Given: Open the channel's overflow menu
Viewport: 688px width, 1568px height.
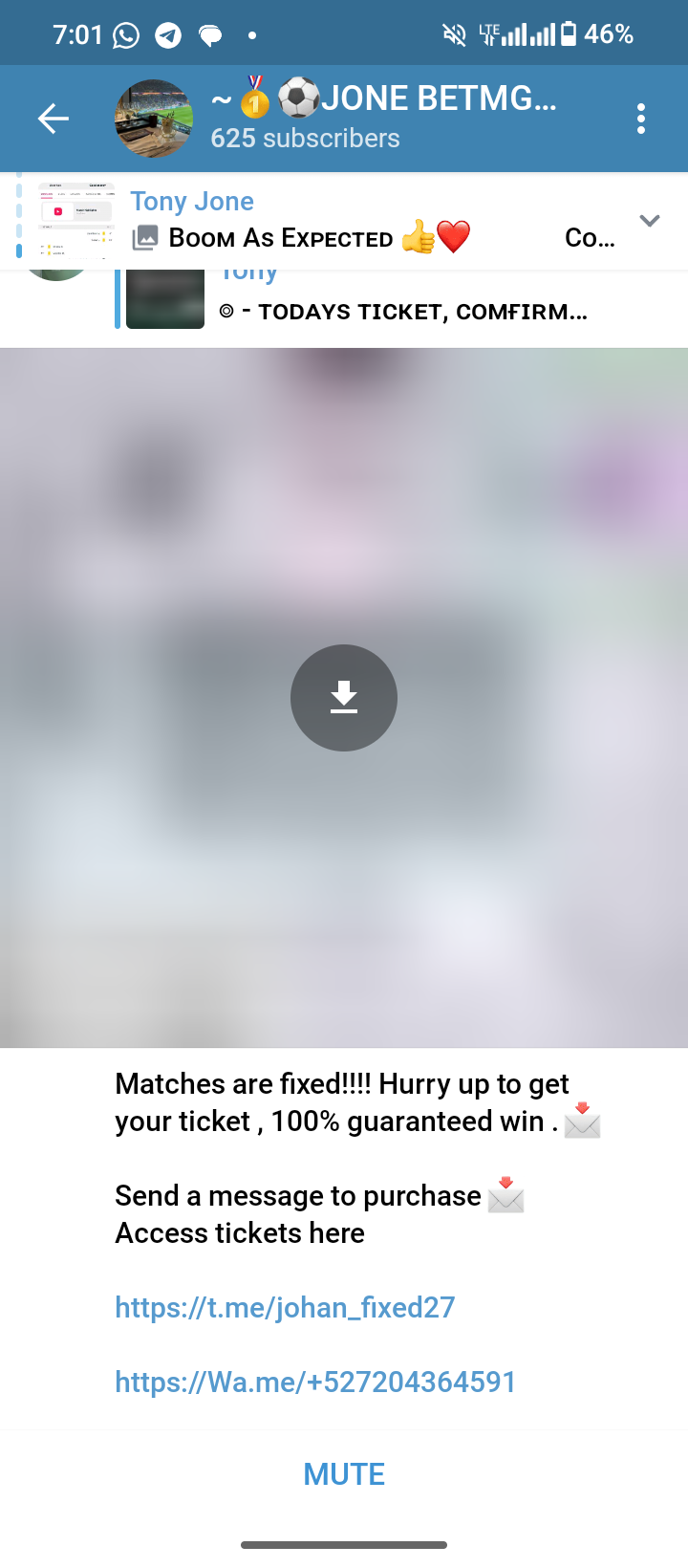Looking at the screenshot, I should [x=641, y=119].
